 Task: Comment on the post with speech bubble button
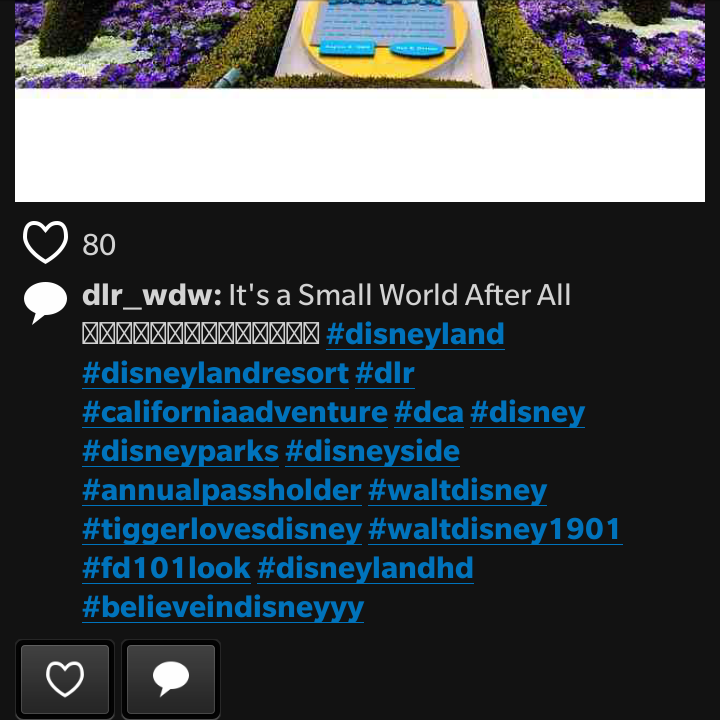pyautogui.click(x=171, y=679)
